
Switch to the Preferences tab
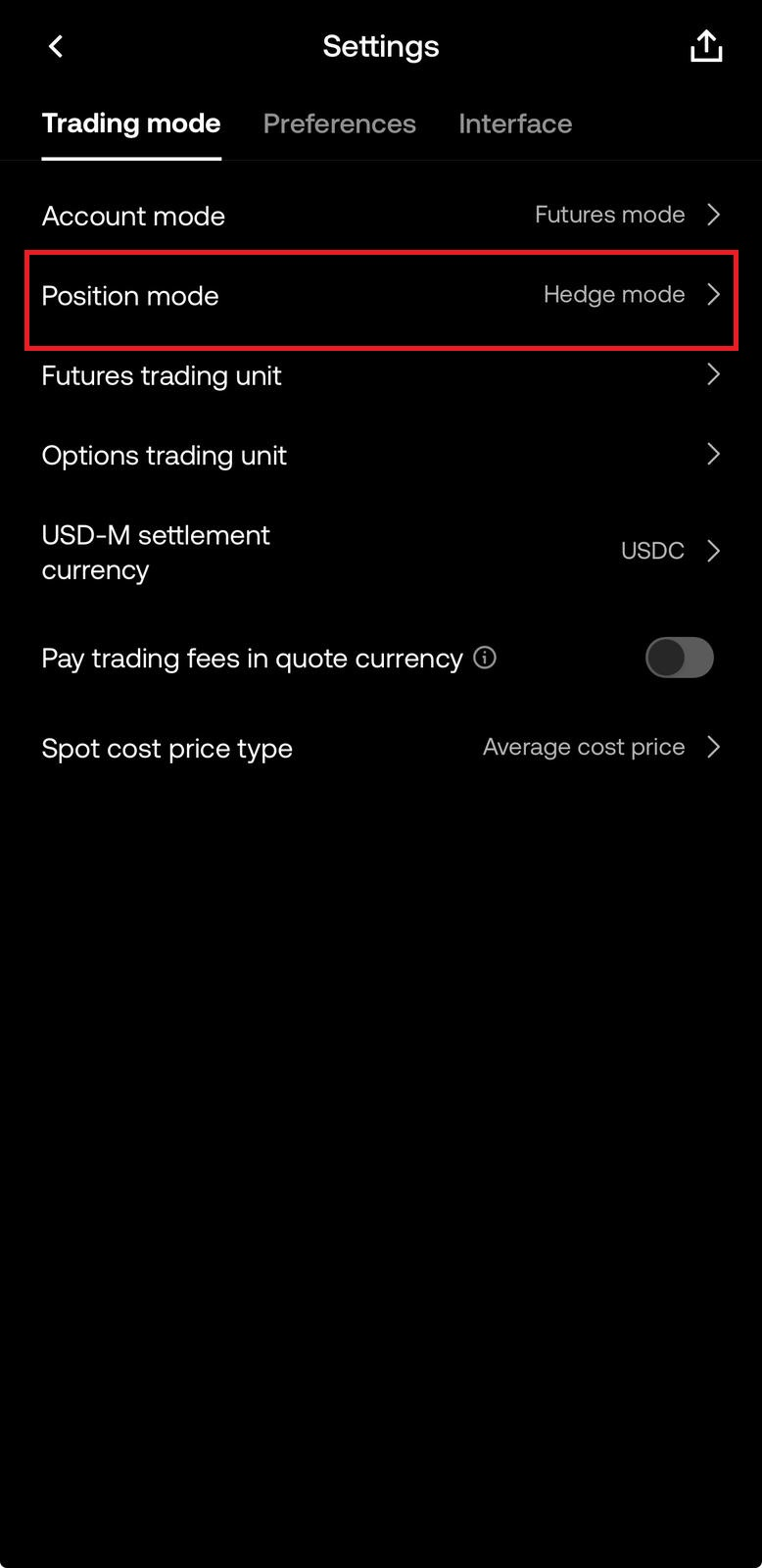point(339,123)
